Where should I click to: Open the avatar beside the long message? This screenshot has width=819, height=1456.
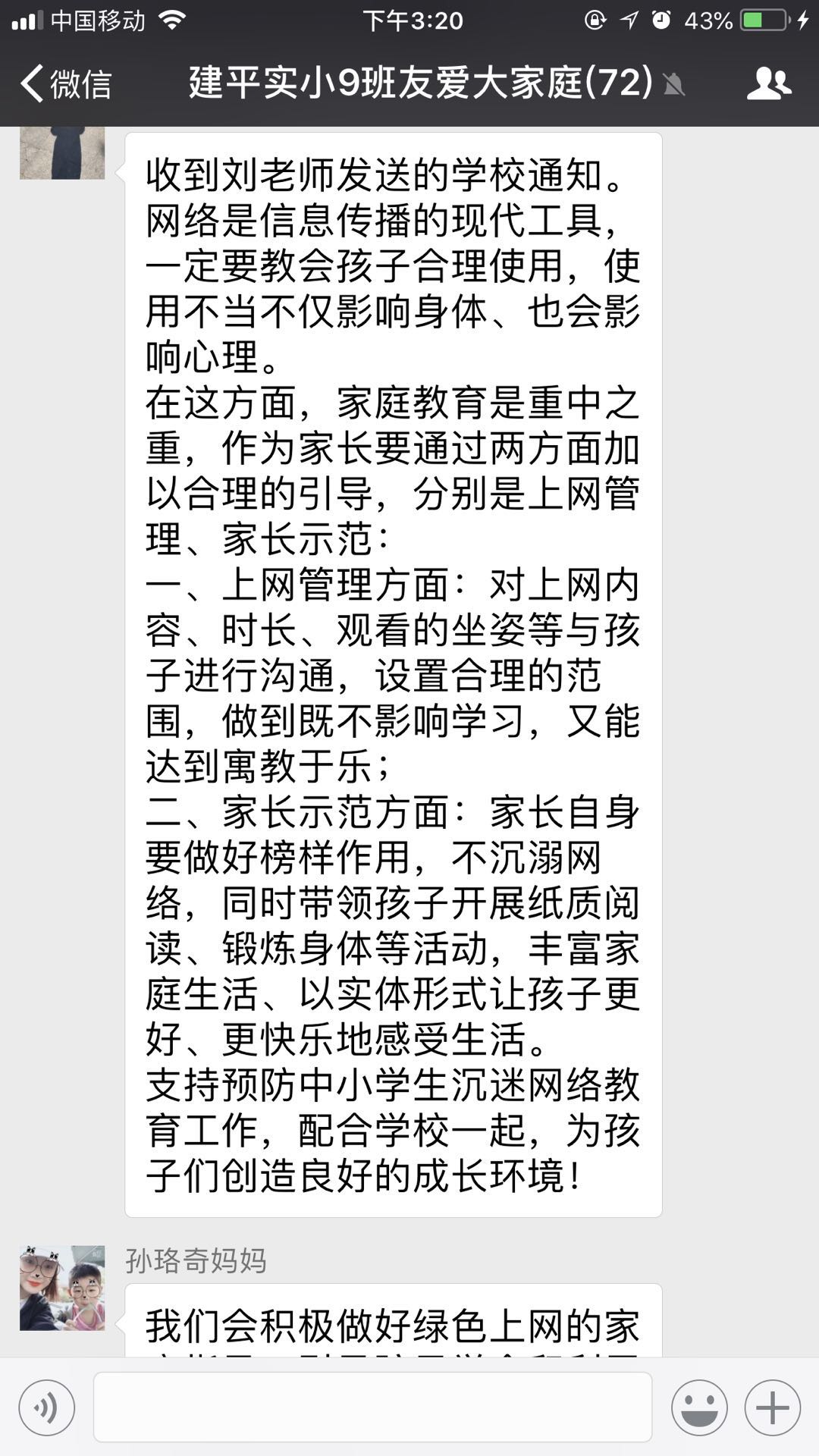pyautogui.click(x=62, y=153)
